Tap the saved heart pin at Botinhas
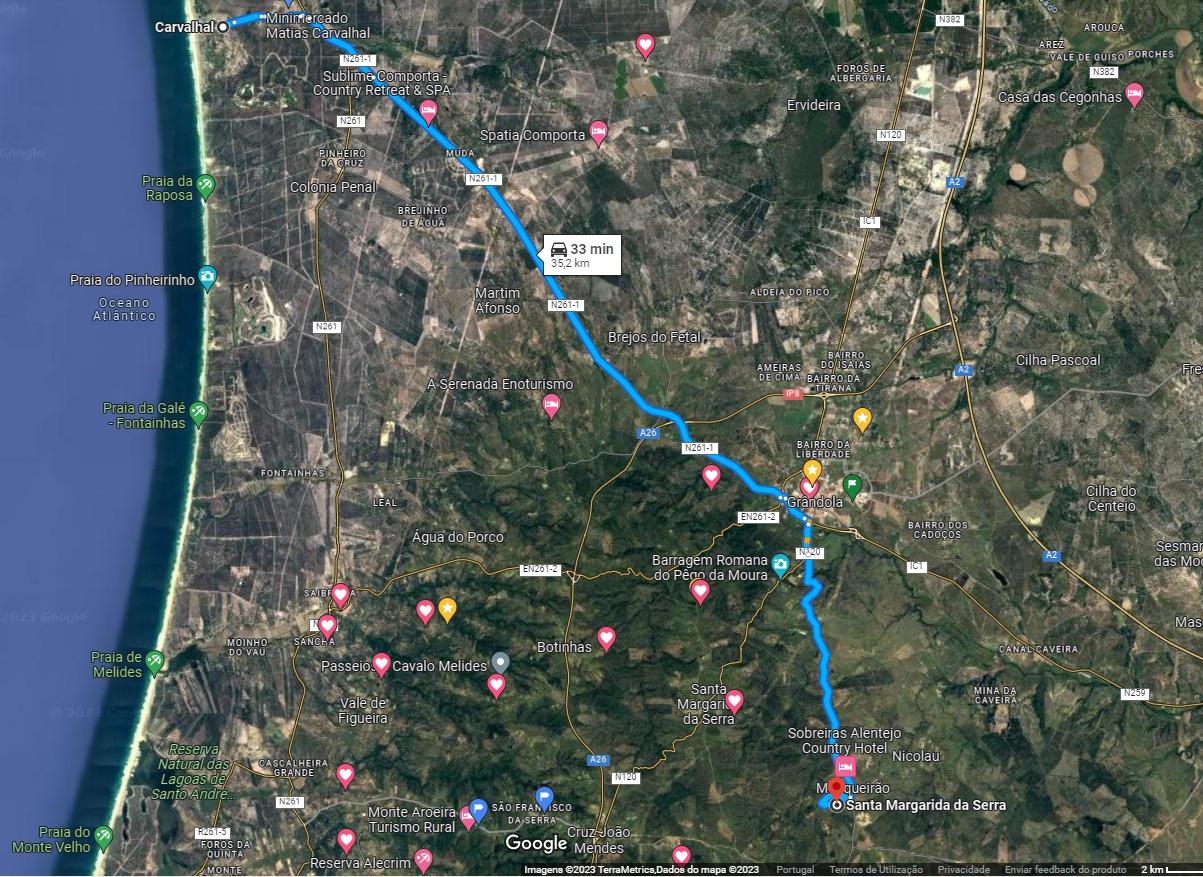 [x=606, y=637]
